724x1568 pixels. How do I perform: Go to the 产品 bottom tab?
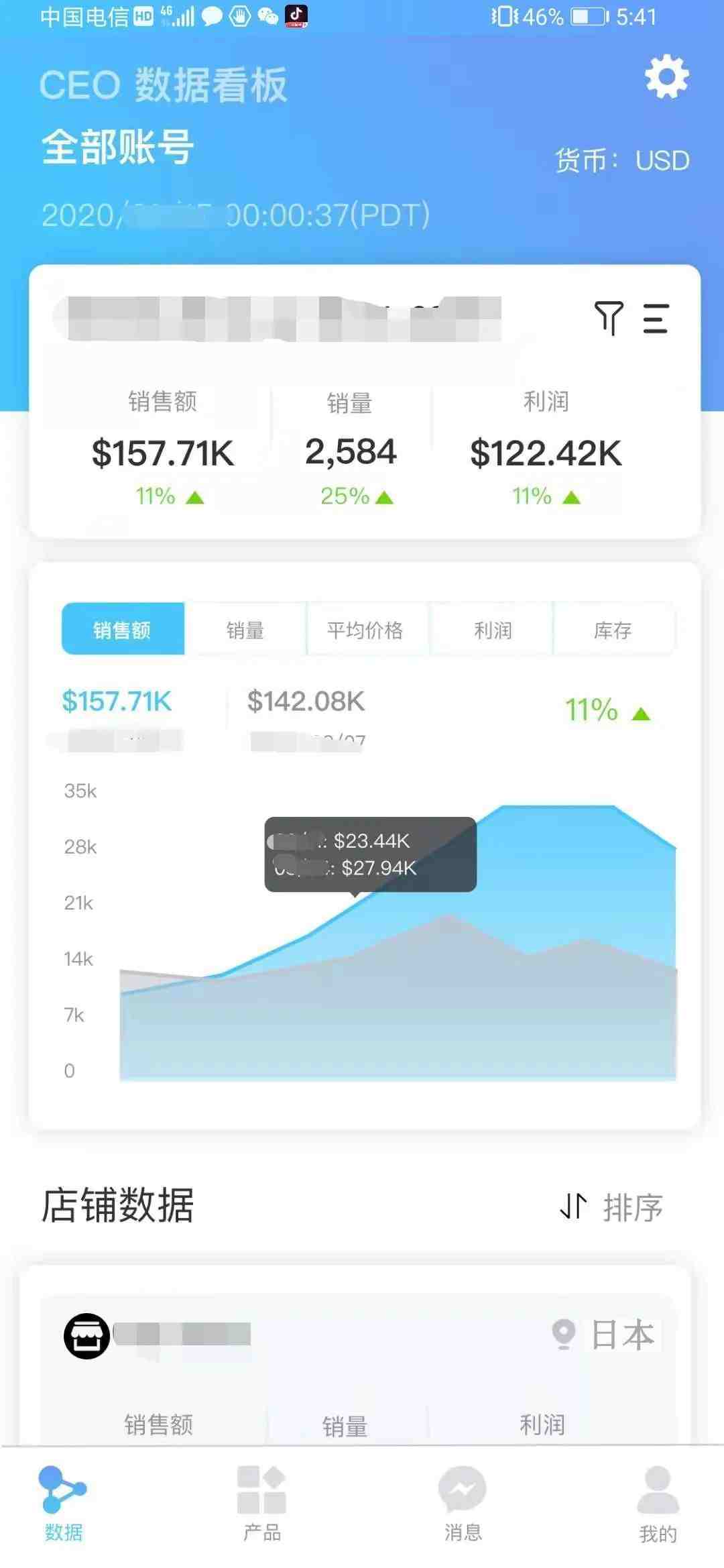(262, 1503)
